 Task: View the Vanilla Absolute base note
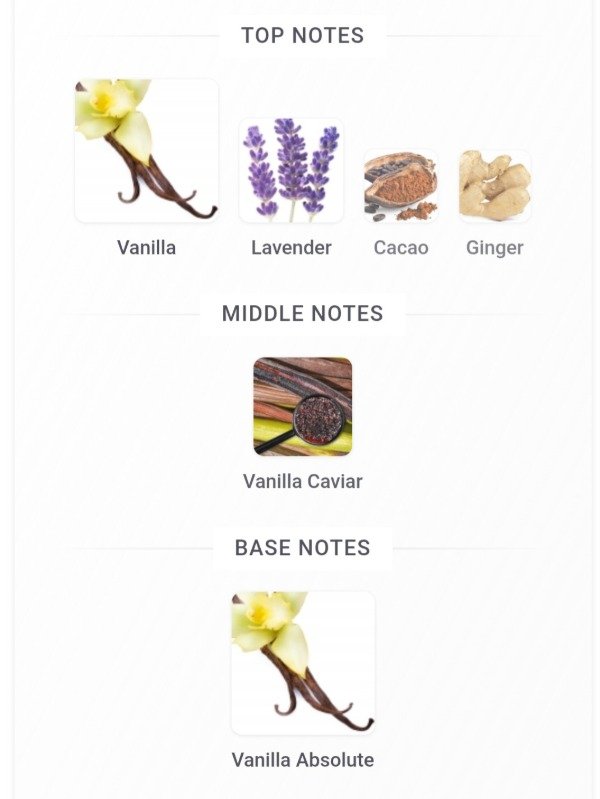click(x=302, y=663)
